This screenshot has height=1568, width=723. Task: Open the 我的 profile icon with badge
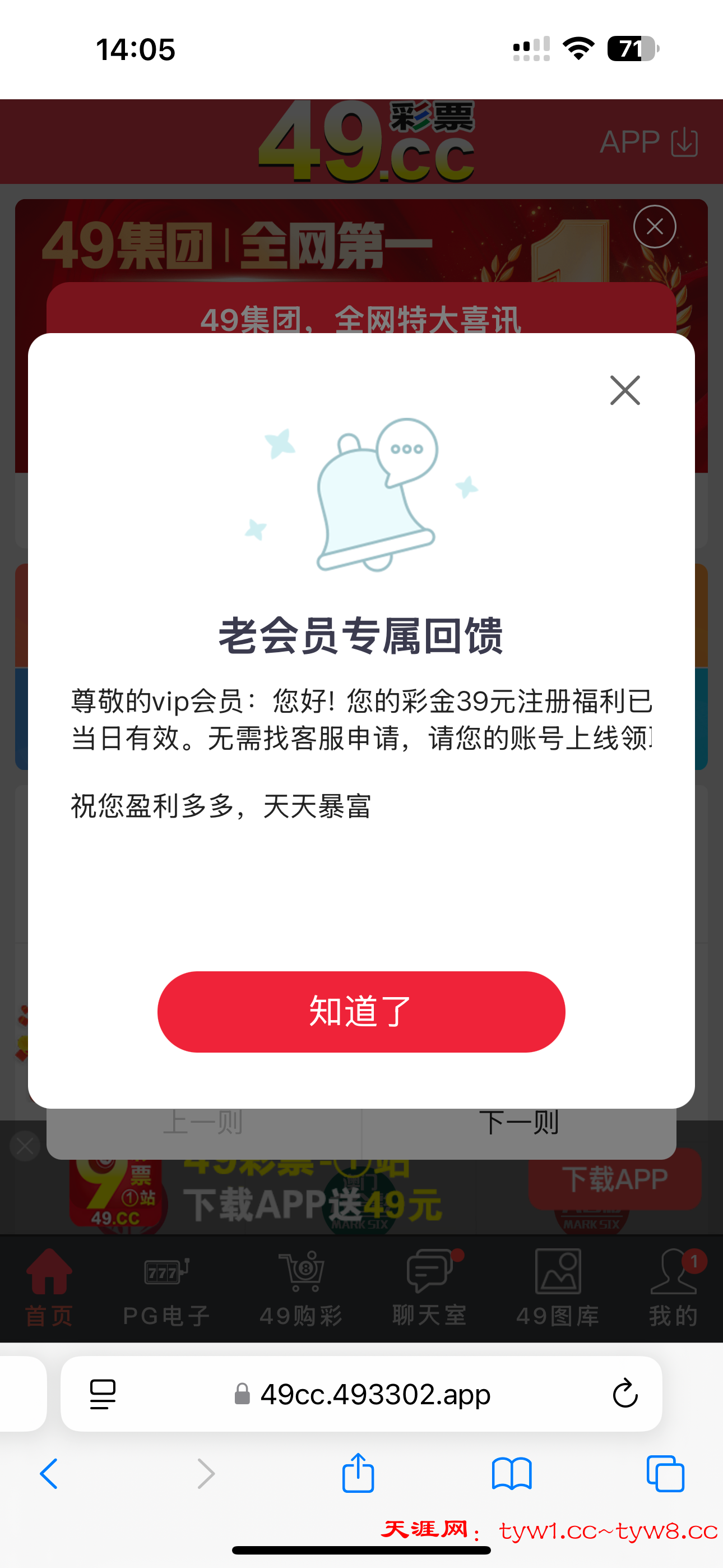[673, 1270]
